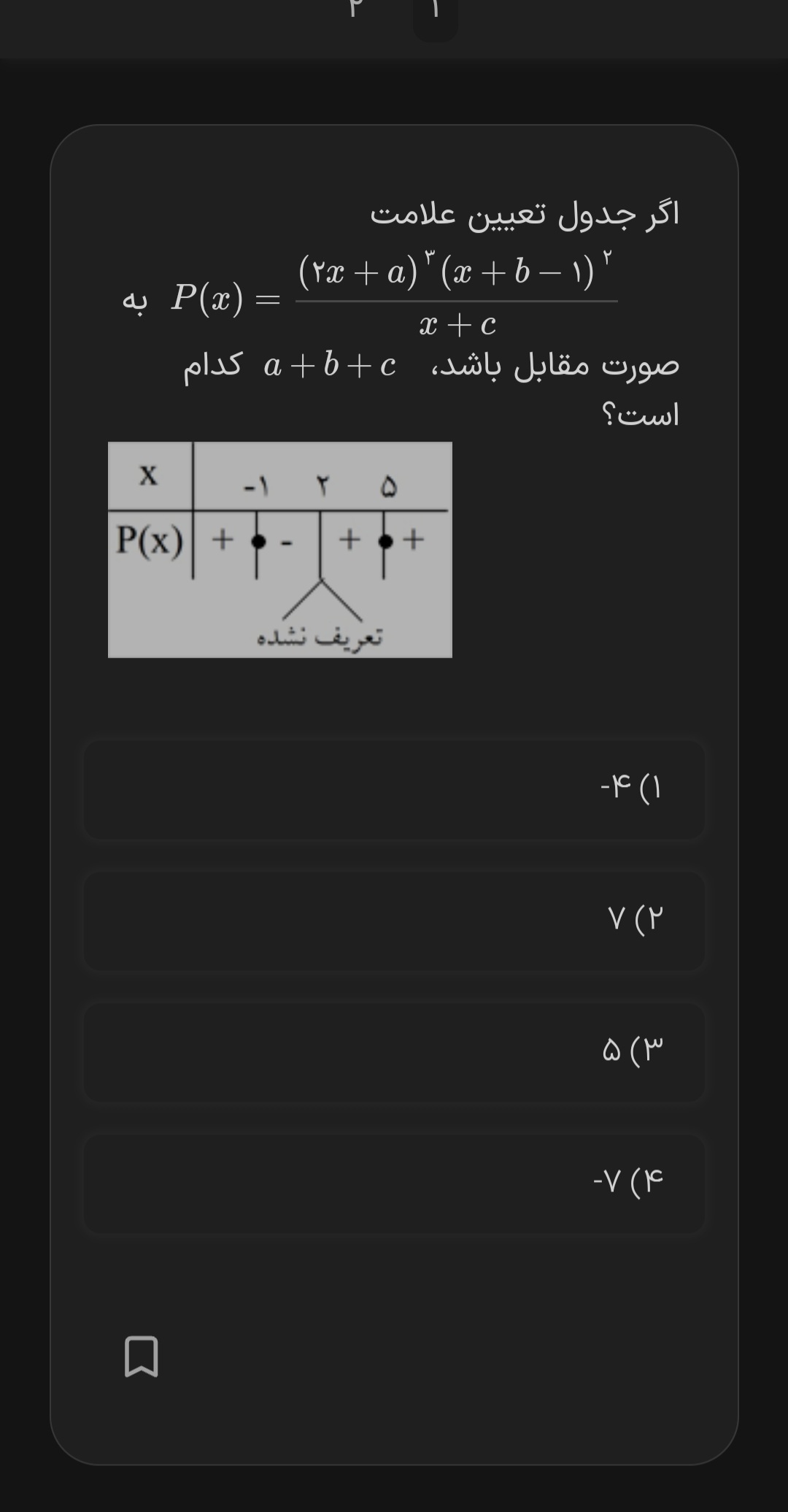Mark answer option 4 (-۷)
Image resolution: width=788 pixels, height=1512 pixels.
(x=394, y=1183)
